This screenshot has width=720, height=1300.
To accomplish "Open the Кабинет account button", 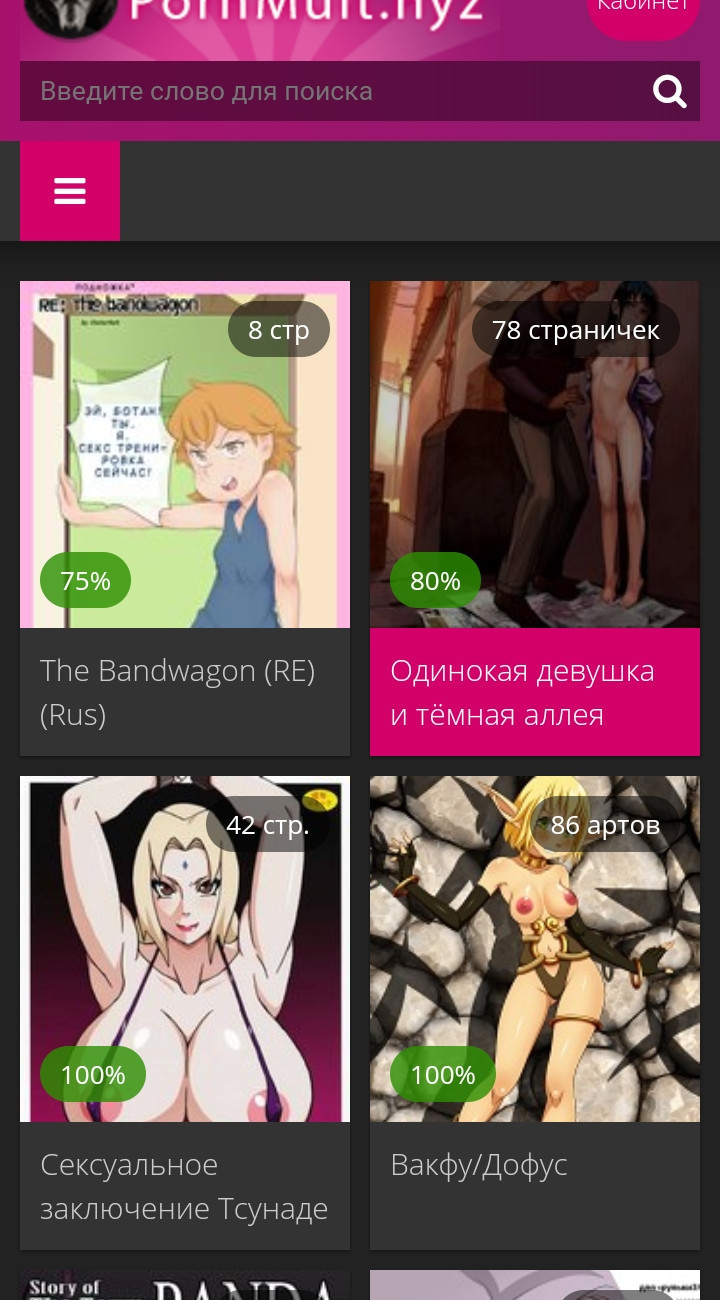I will [642, 12].
